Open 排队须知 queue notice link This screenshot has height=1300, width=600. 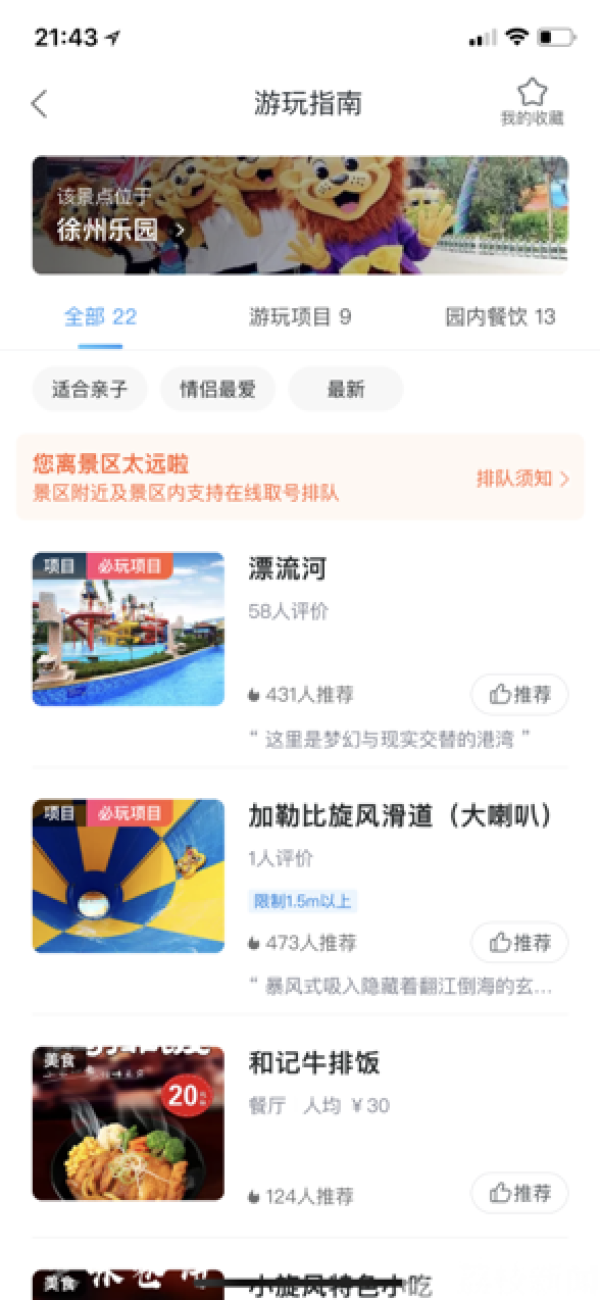coord(522,478)
